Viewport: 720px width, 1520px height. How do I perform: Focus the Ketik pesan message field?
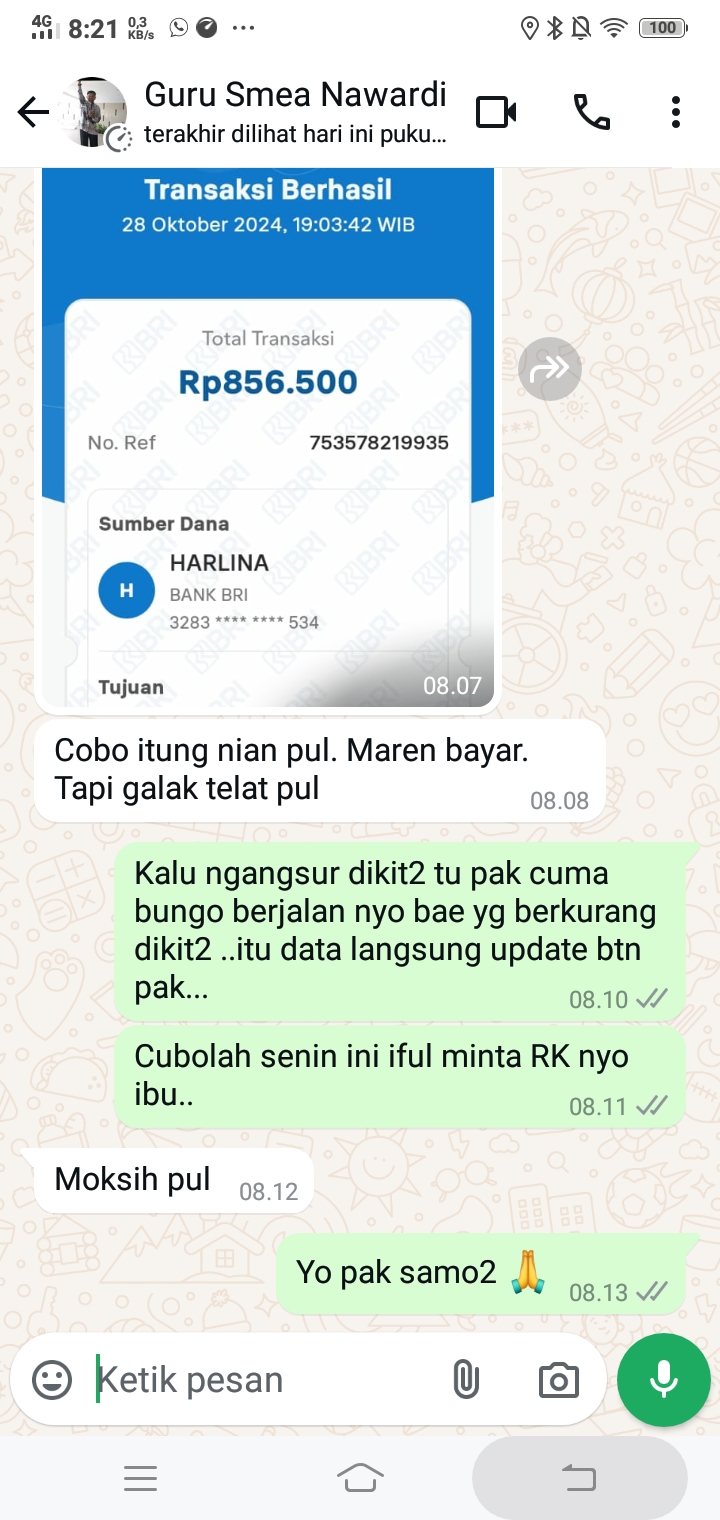[x=260, y=1380]
